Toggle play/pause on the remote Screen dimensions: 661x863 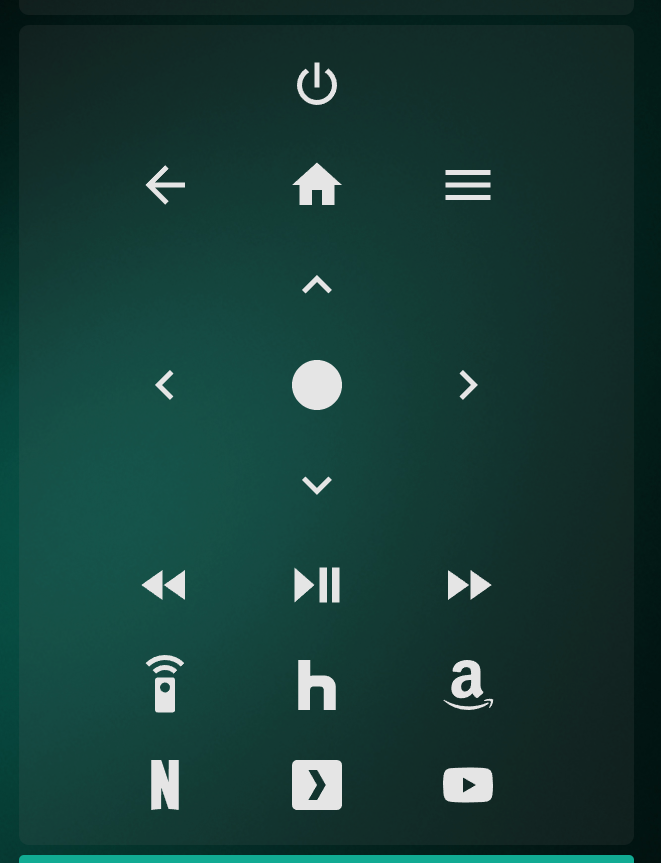click(317, 585)
